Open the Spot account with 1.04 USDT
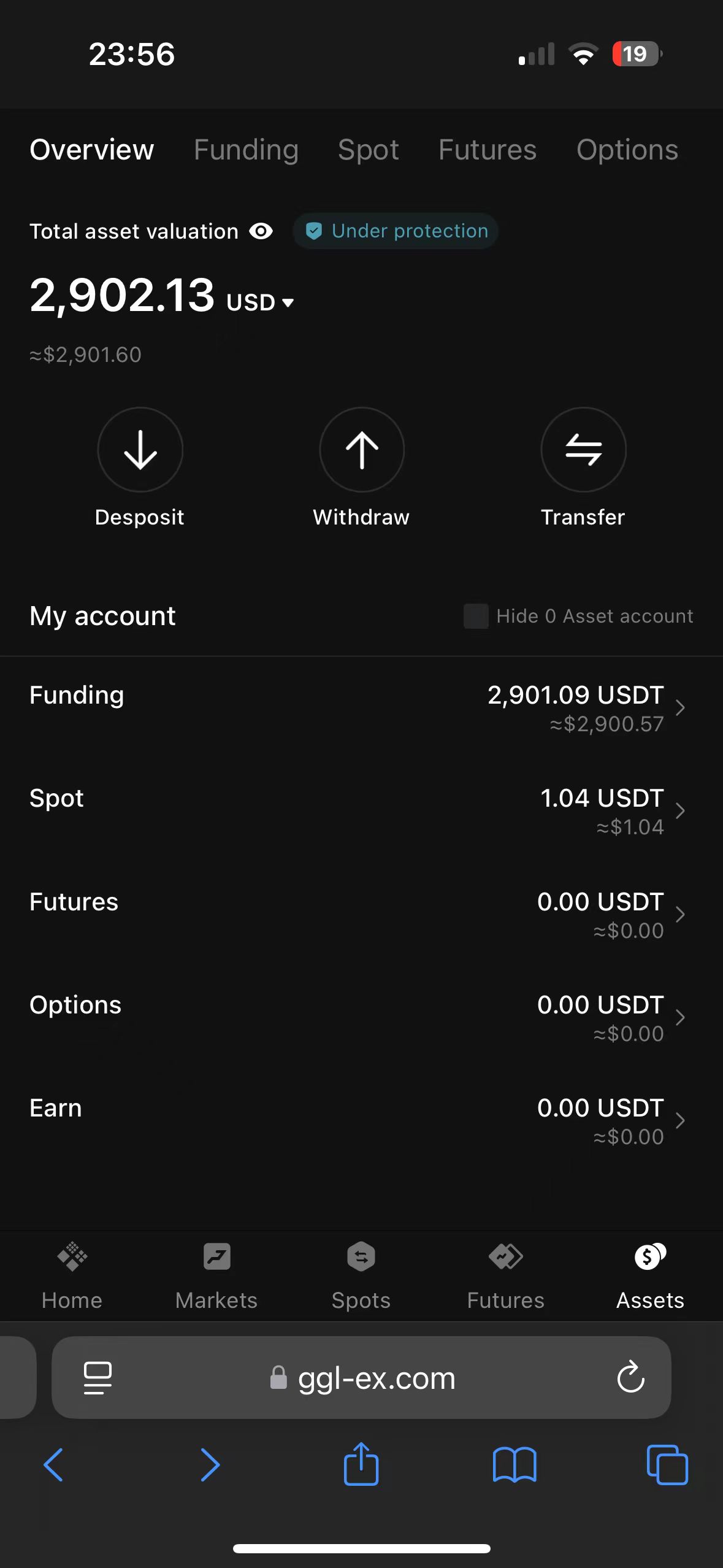Screen dimensions: 723x1568 (361, 812)
